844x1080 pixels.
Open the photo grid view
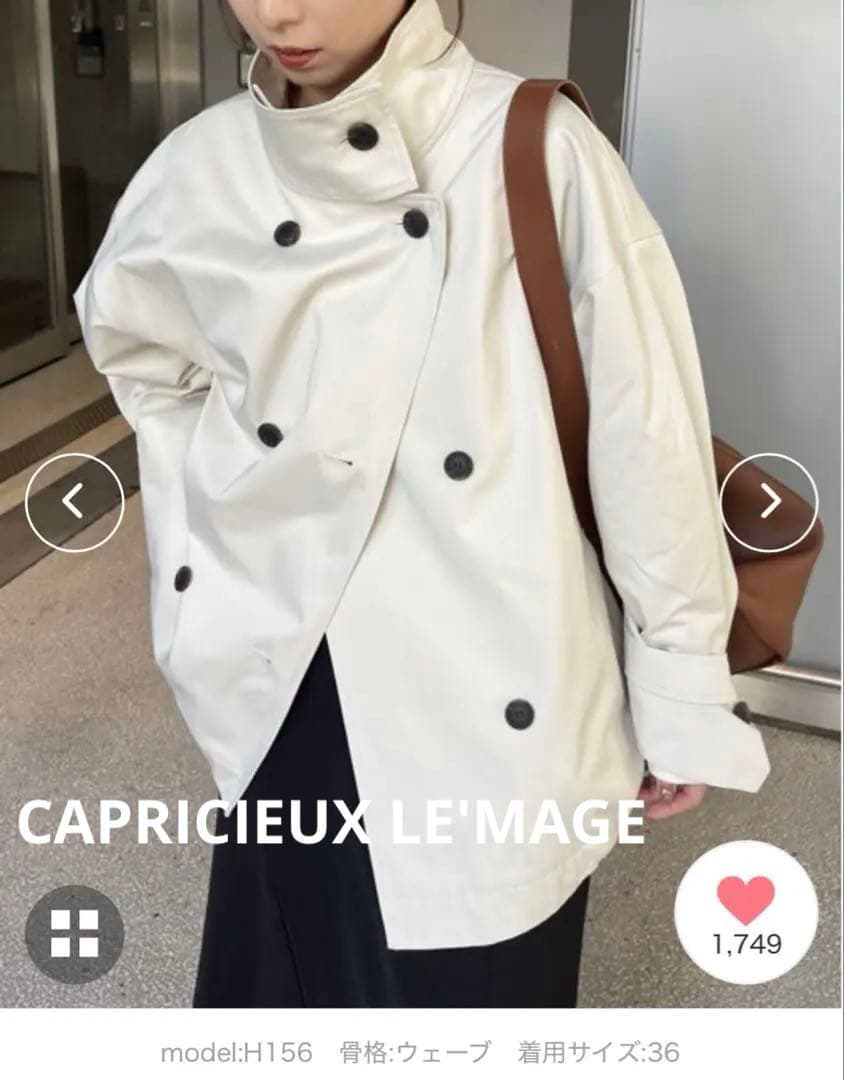74,934
